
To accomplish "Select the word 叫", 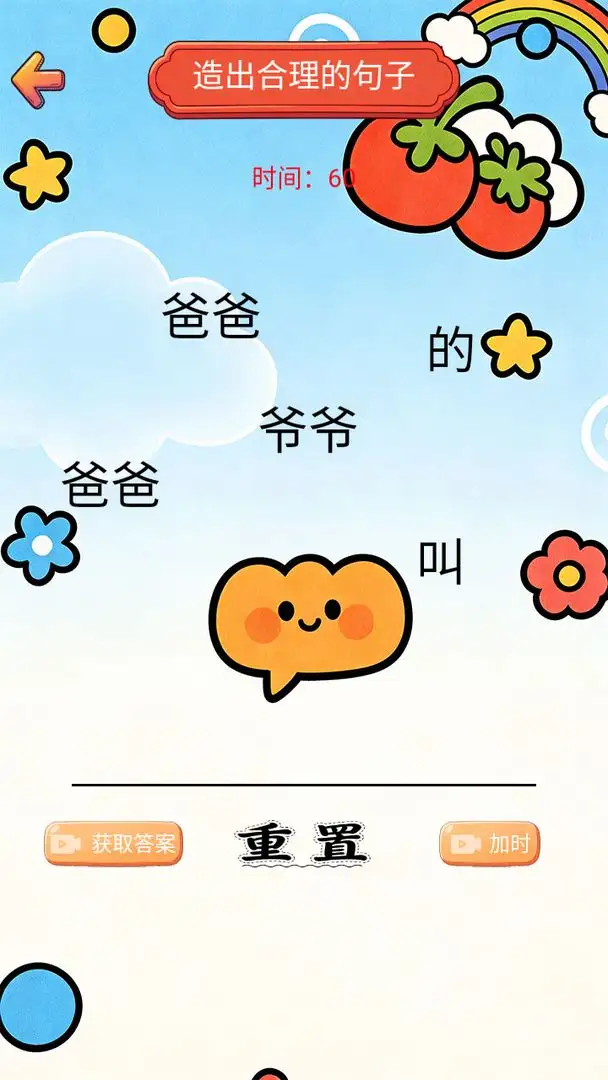I will click(x=440, y=563).
